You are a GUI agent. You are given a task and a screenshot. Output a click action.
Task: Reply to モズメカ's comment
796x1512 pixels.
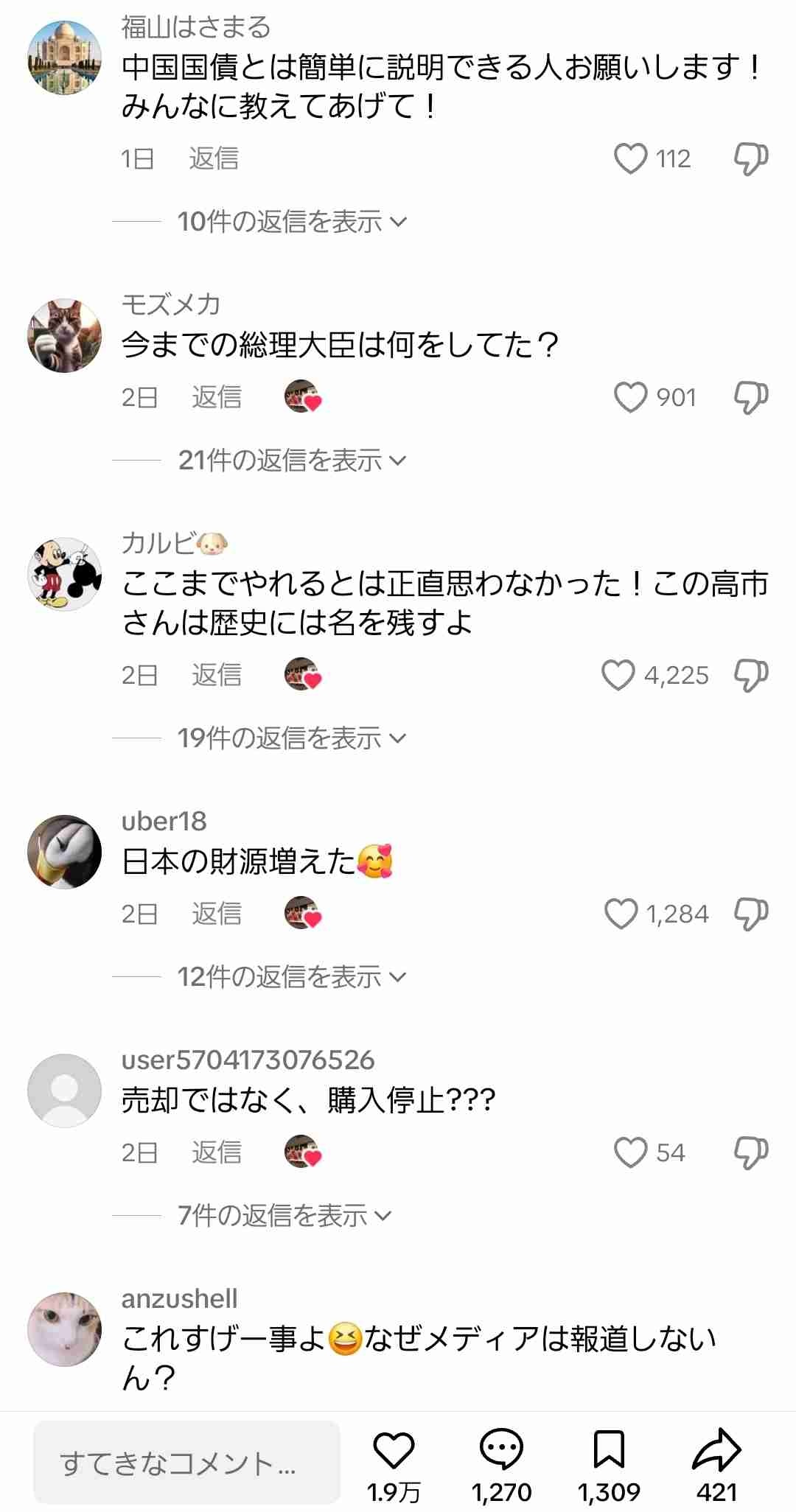[217, 397]
